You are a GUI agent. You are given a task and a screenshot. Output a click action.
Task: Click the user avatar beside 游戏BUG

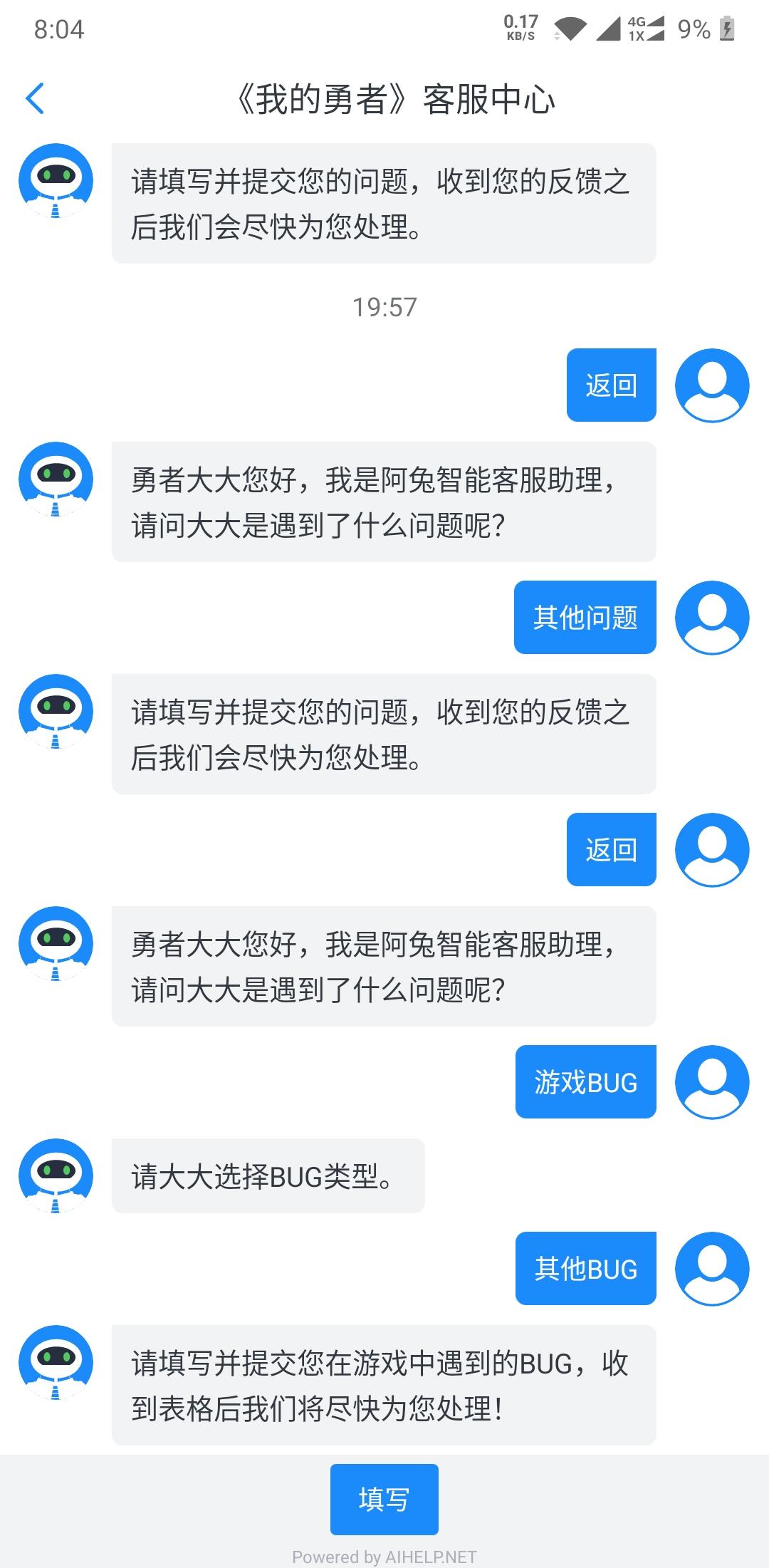(x=712, y=1081)
